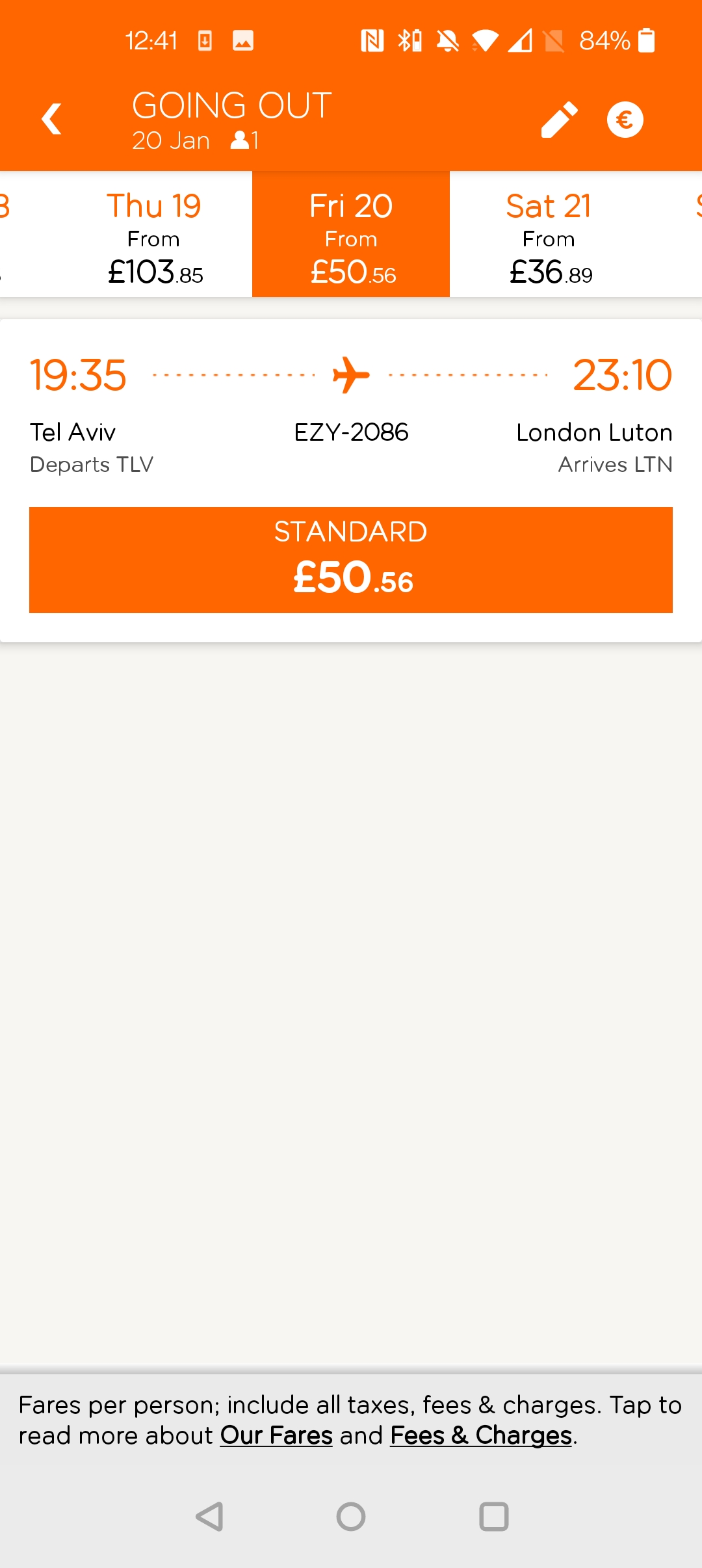Choose the Standard £50.56 fare

pos(351,560)
